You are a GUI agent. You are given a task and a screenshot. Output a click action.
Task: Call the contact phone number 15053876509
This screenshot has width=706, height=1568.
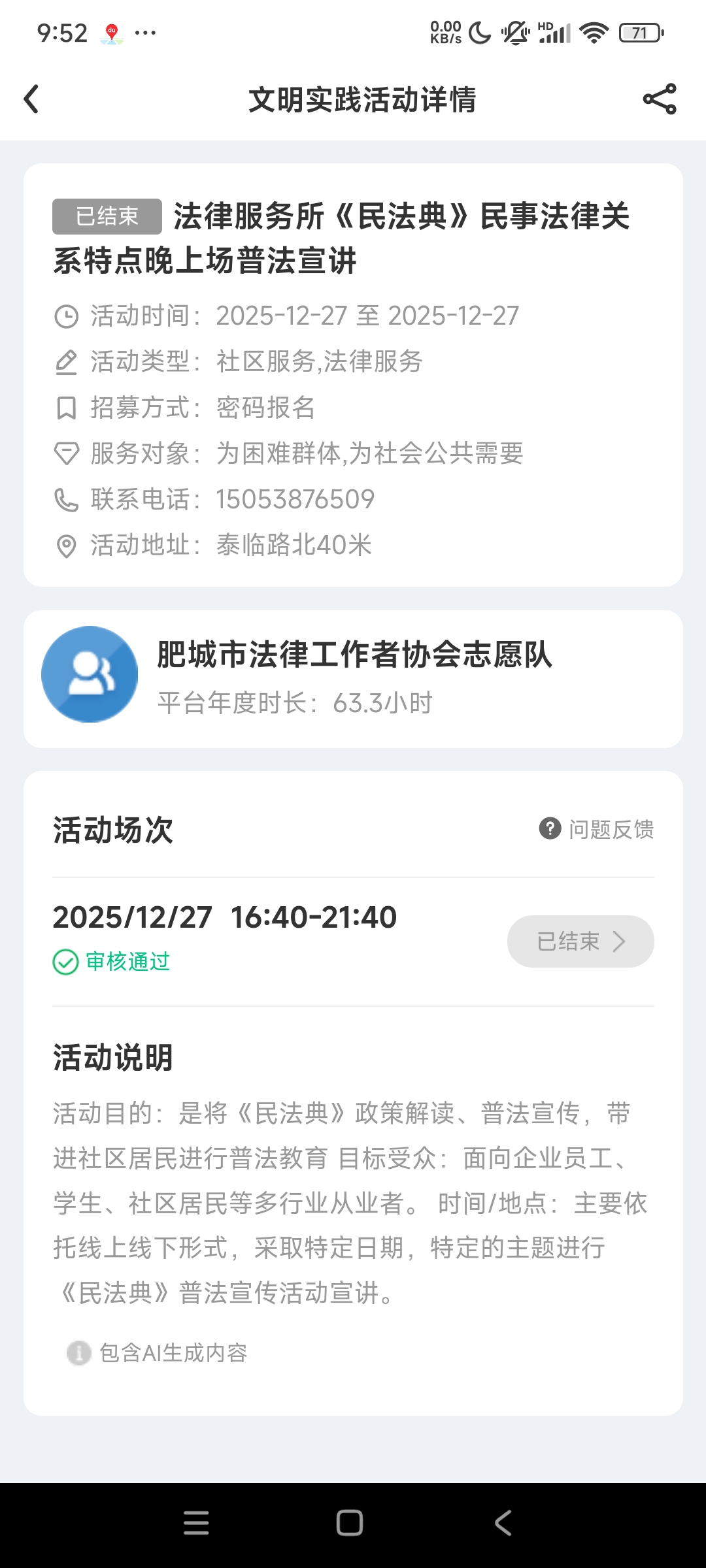click(295, 500)
